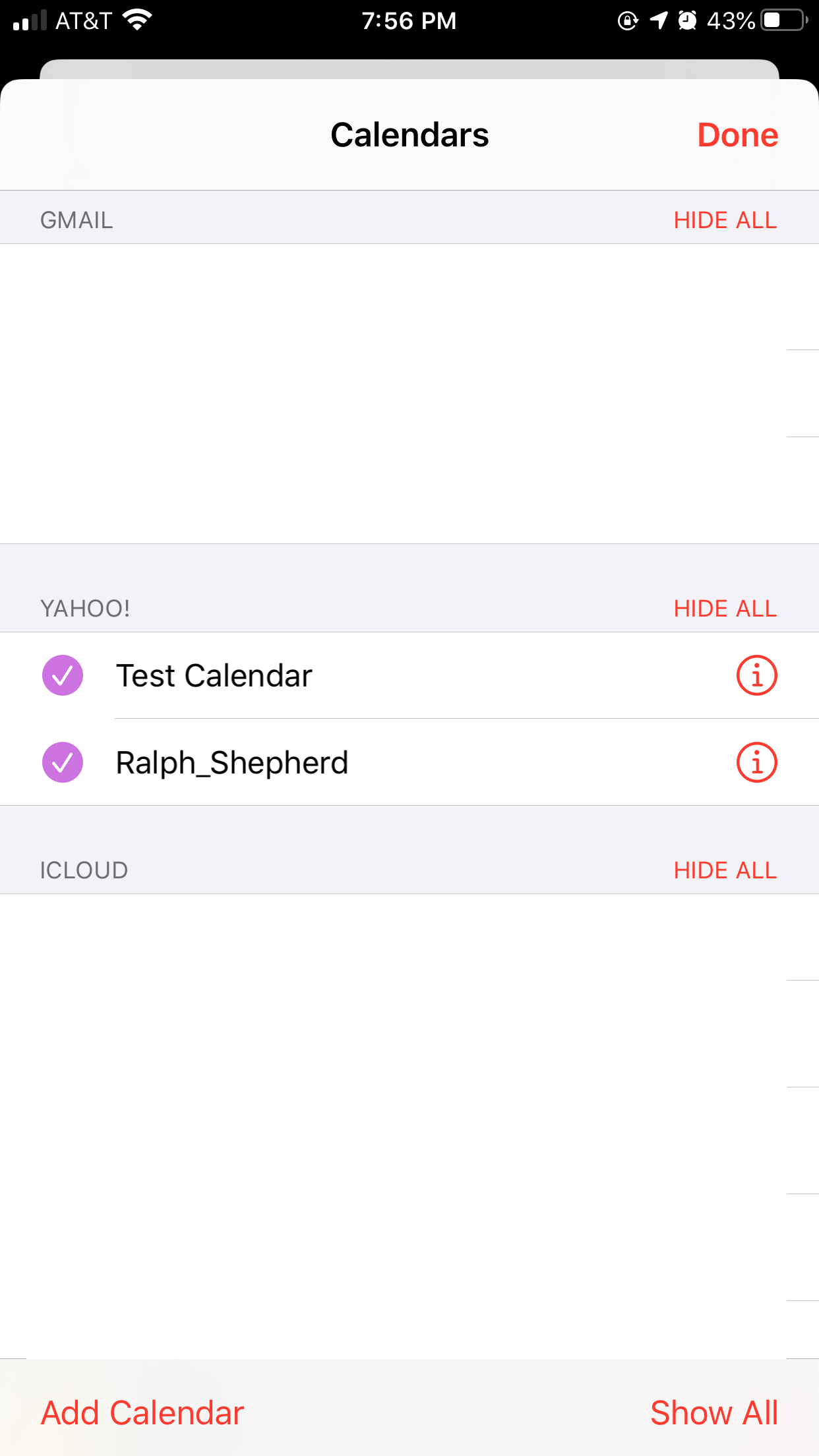Hide all iCloud calendars
This screenshot has height=1456, width=819.
coord(725,870)
